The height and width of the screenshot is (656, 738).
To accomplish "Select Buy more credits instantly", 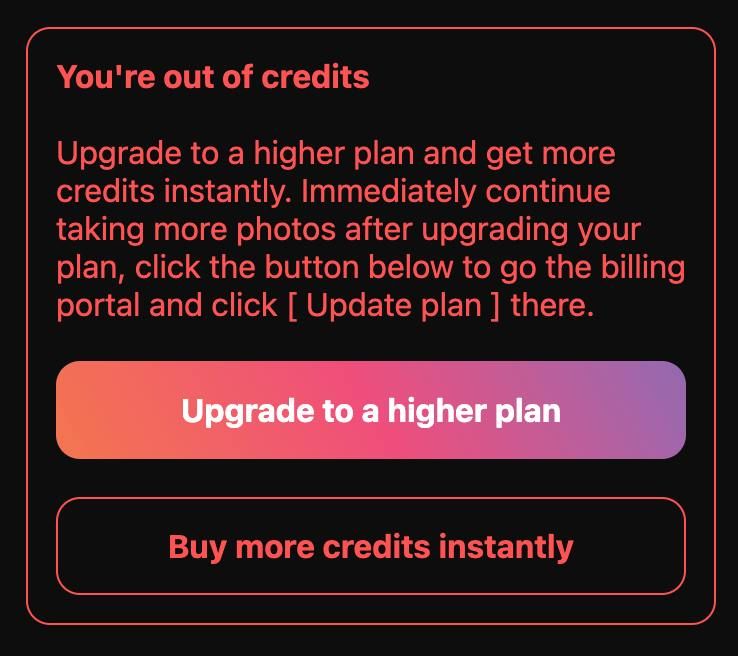I will click(x=370, y=546).
